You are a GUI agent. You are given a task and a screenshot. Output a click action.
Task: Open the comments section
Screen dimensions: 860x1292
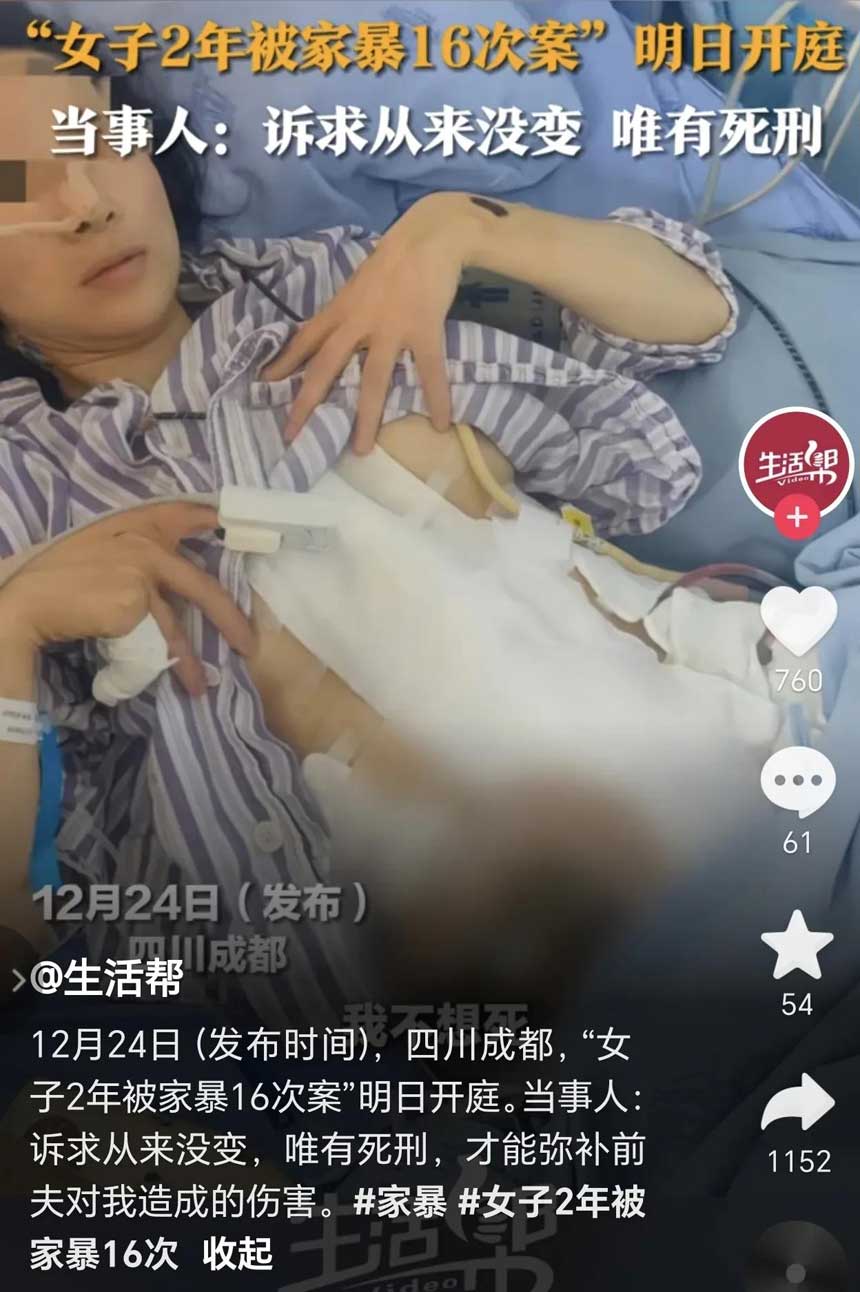pos(797,783)
